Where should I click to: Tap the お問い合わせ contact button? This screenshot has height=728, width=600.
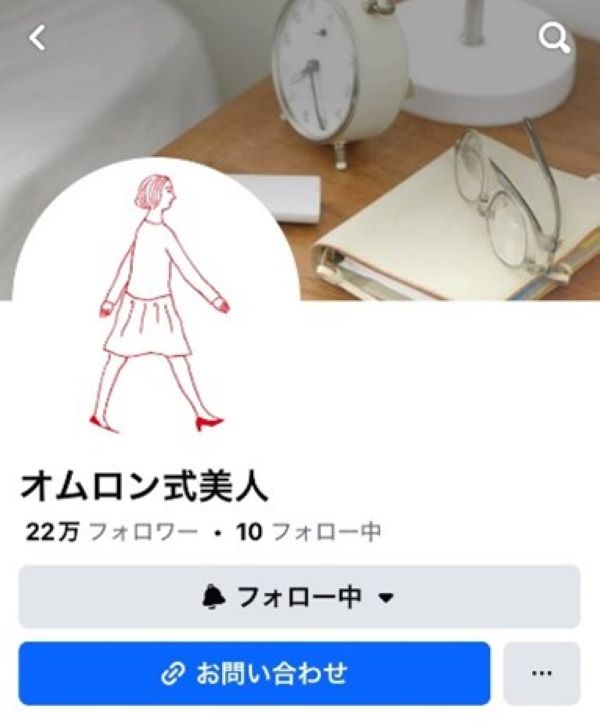pos(254,673)
